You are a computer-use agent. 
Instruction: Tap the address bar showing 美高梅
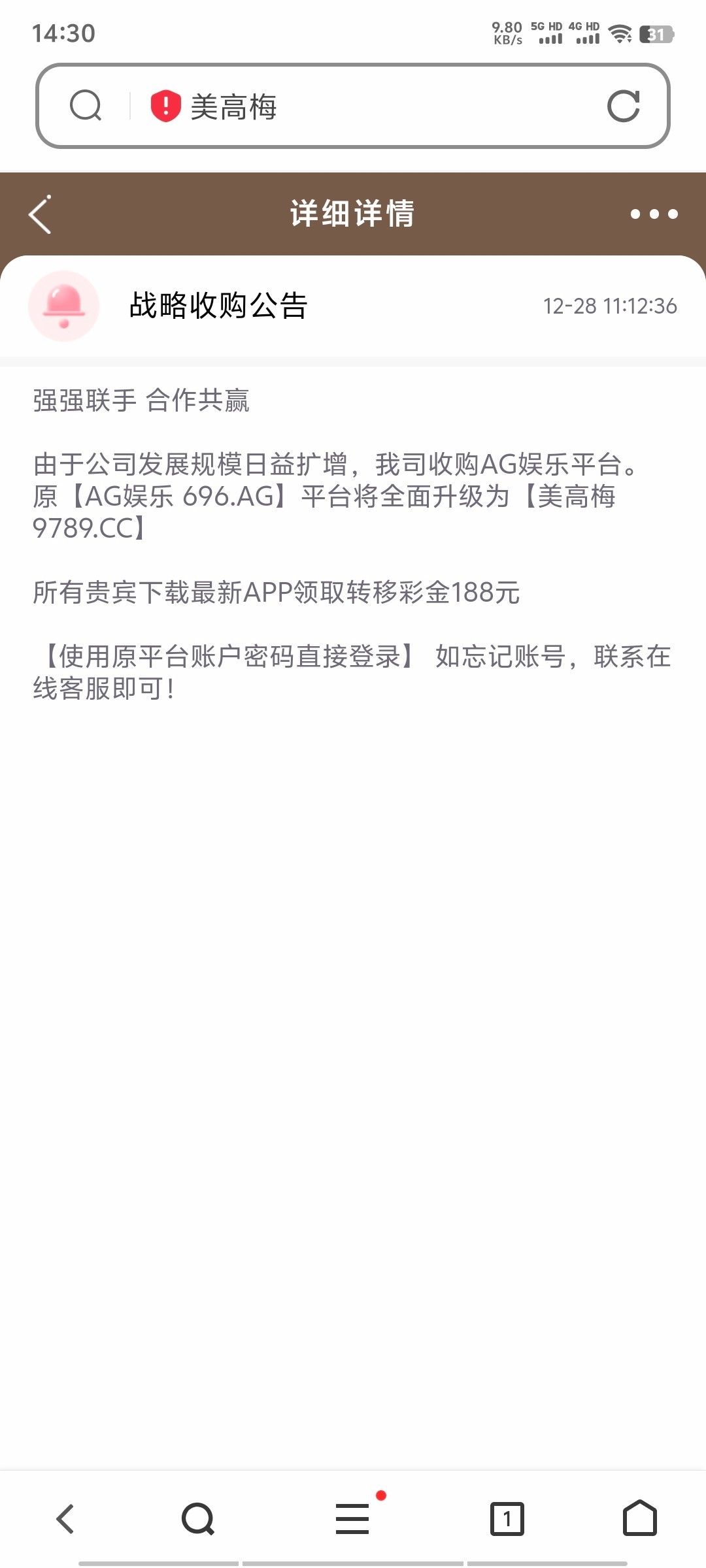353,106
